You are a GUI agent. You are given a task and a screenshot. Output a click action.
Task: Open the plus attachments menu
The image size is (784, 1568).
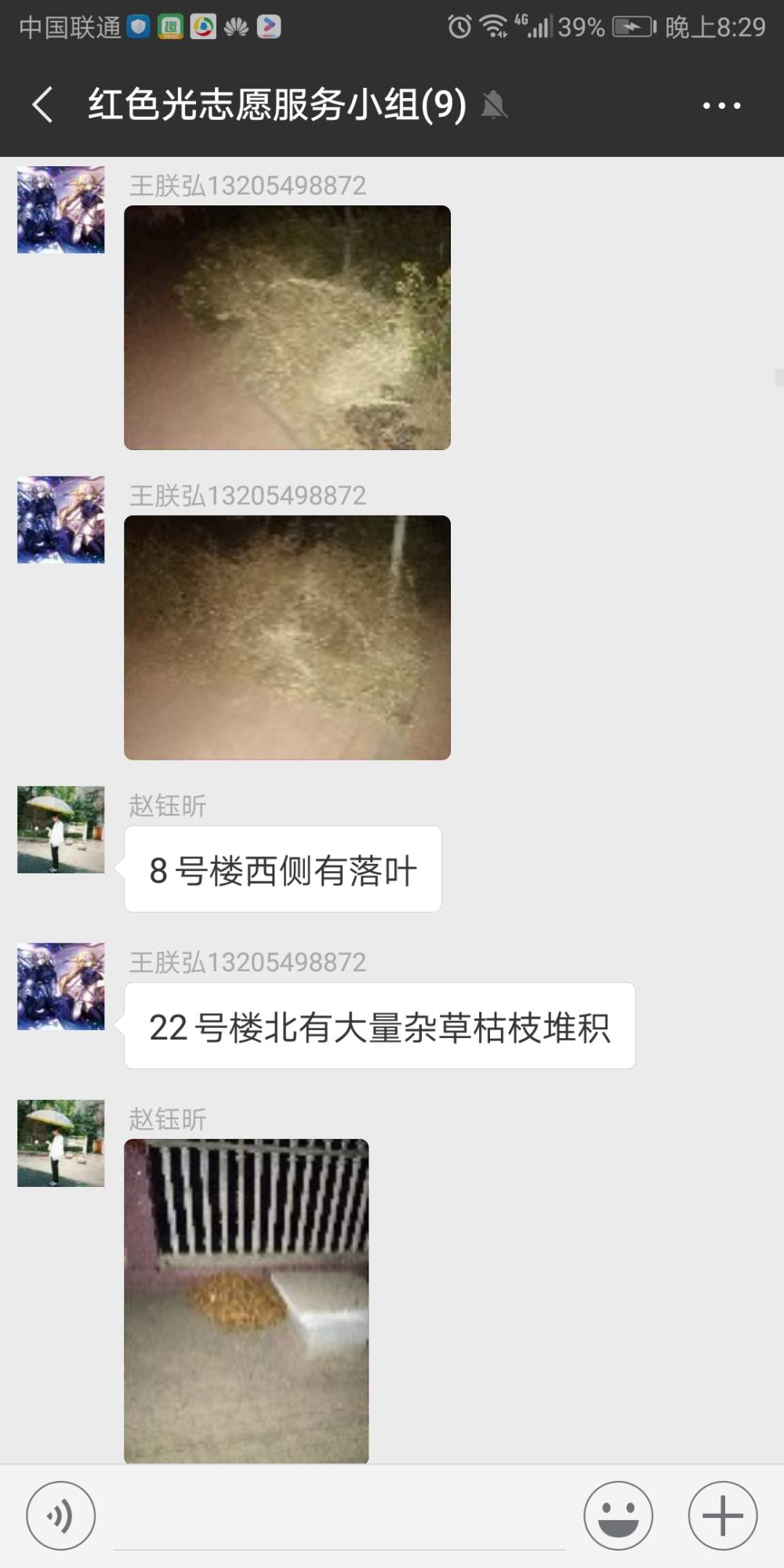coord(723,1515)
